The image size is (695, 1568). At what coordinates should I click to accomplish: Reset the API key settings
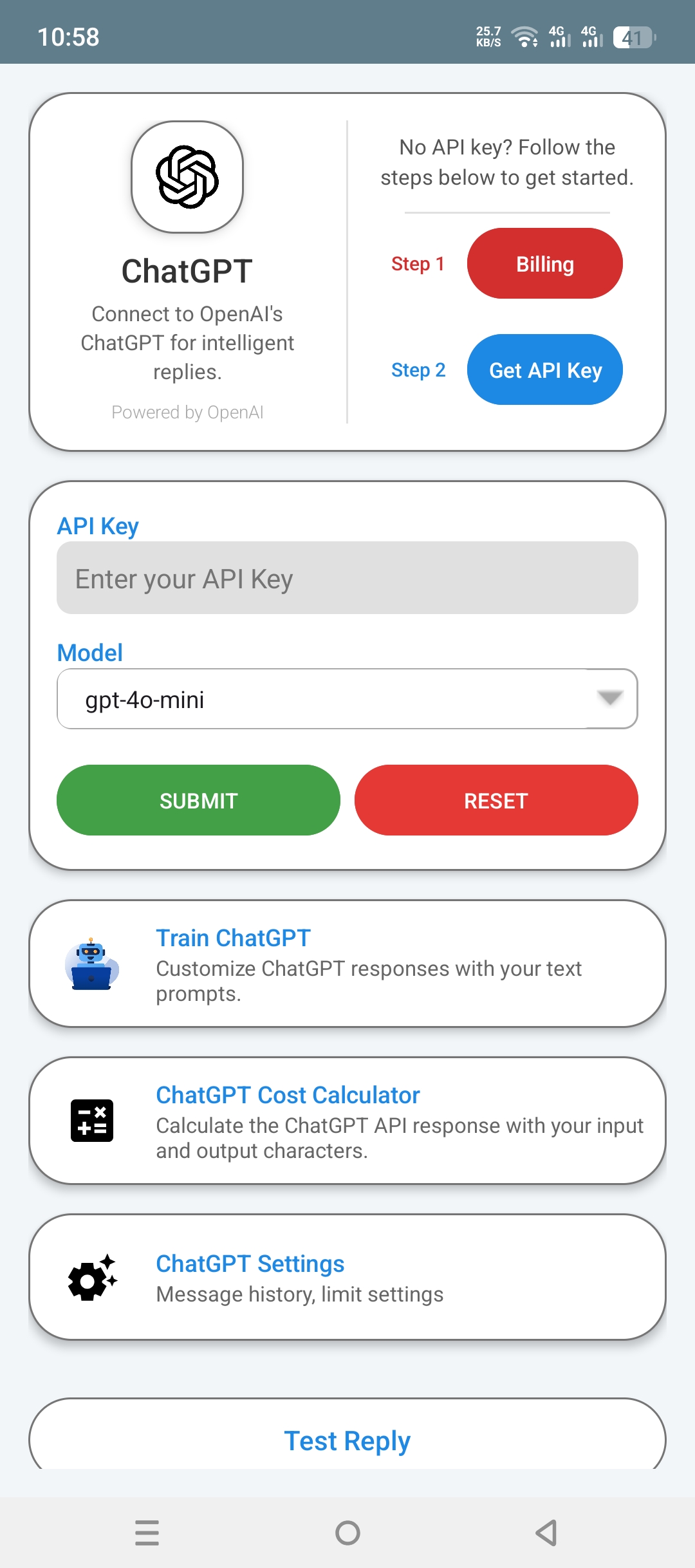tap(496, 800)
